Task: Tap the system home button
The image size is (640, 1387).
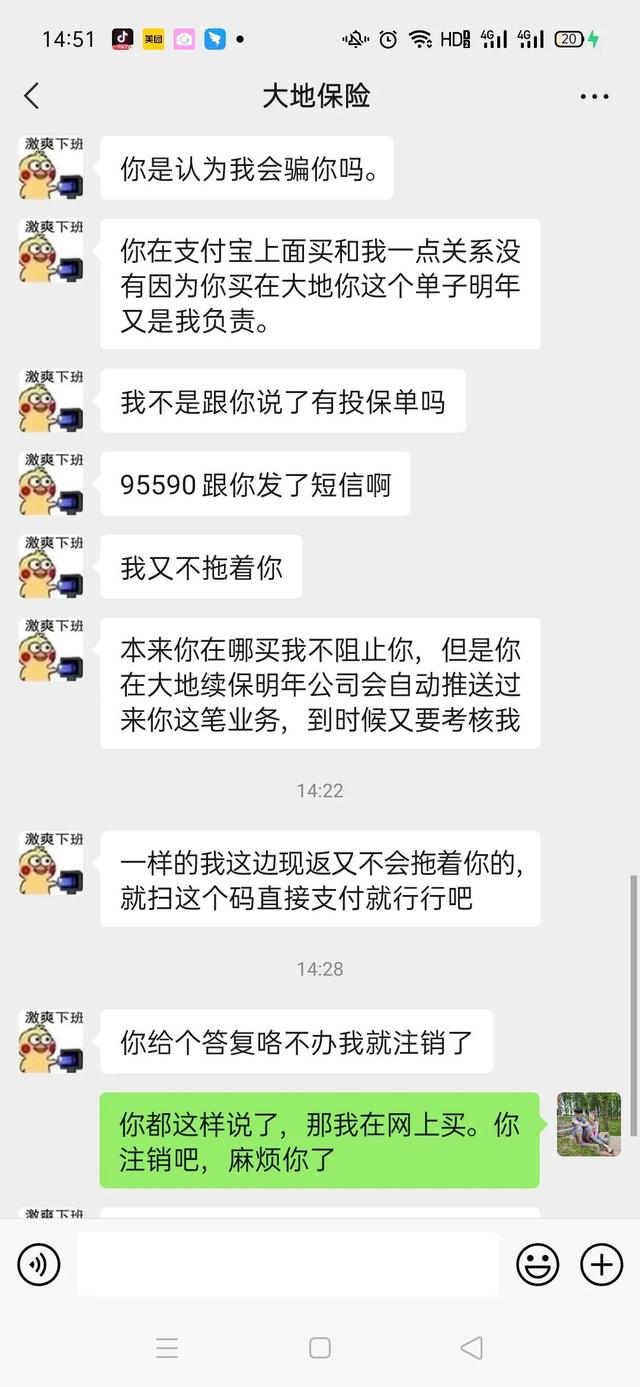Action: tap(320, 1347)
